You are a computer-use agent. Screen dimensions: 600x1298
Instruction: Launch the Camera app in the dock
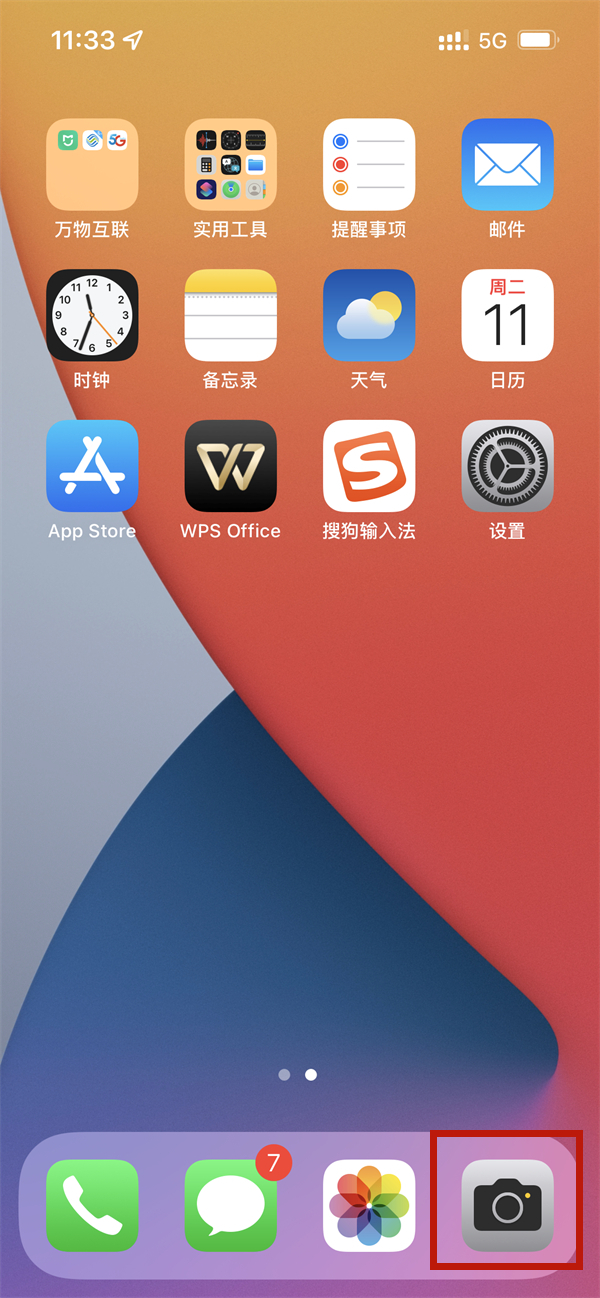pyautogui.click(x=507, y=1205)
